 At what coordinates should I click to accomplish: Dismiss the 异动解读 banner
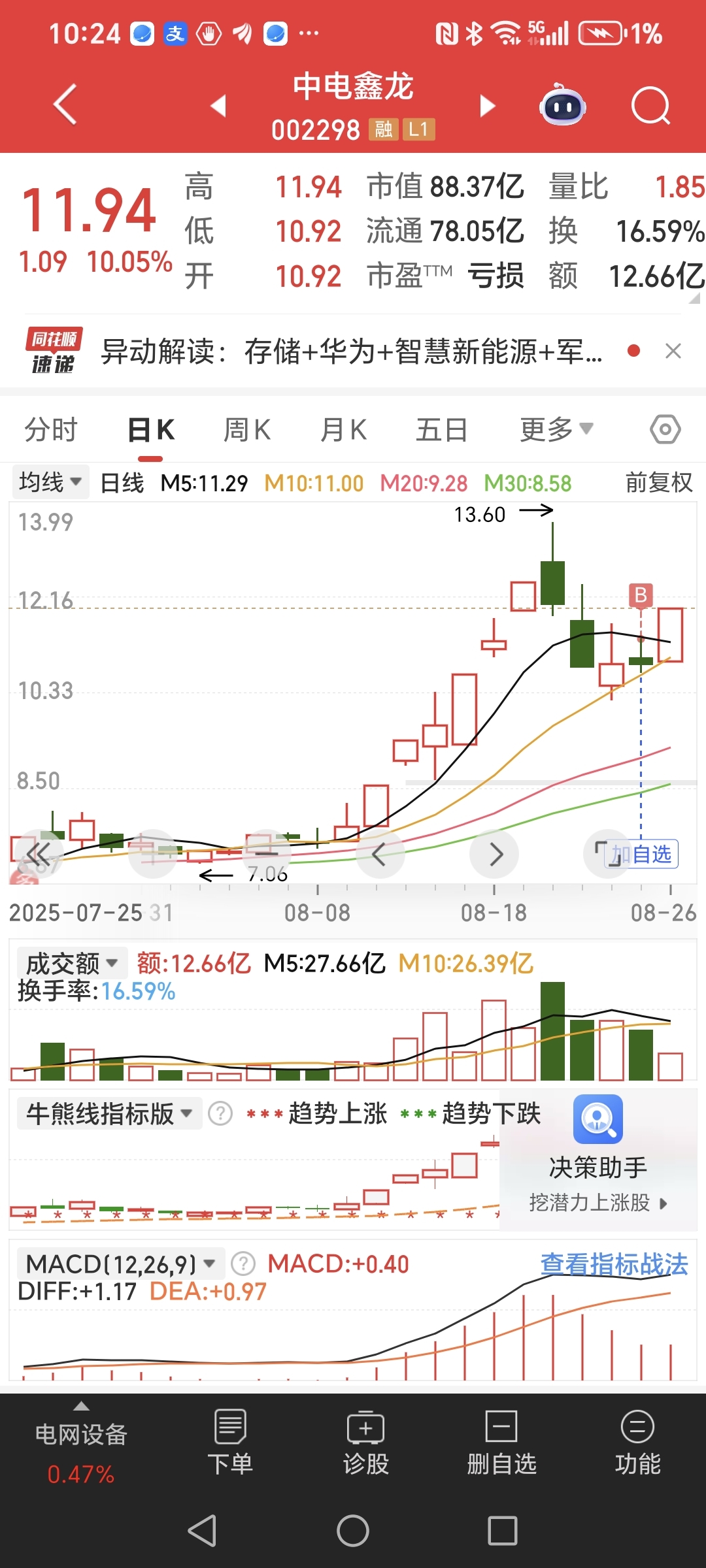click(x=673, y=351)
